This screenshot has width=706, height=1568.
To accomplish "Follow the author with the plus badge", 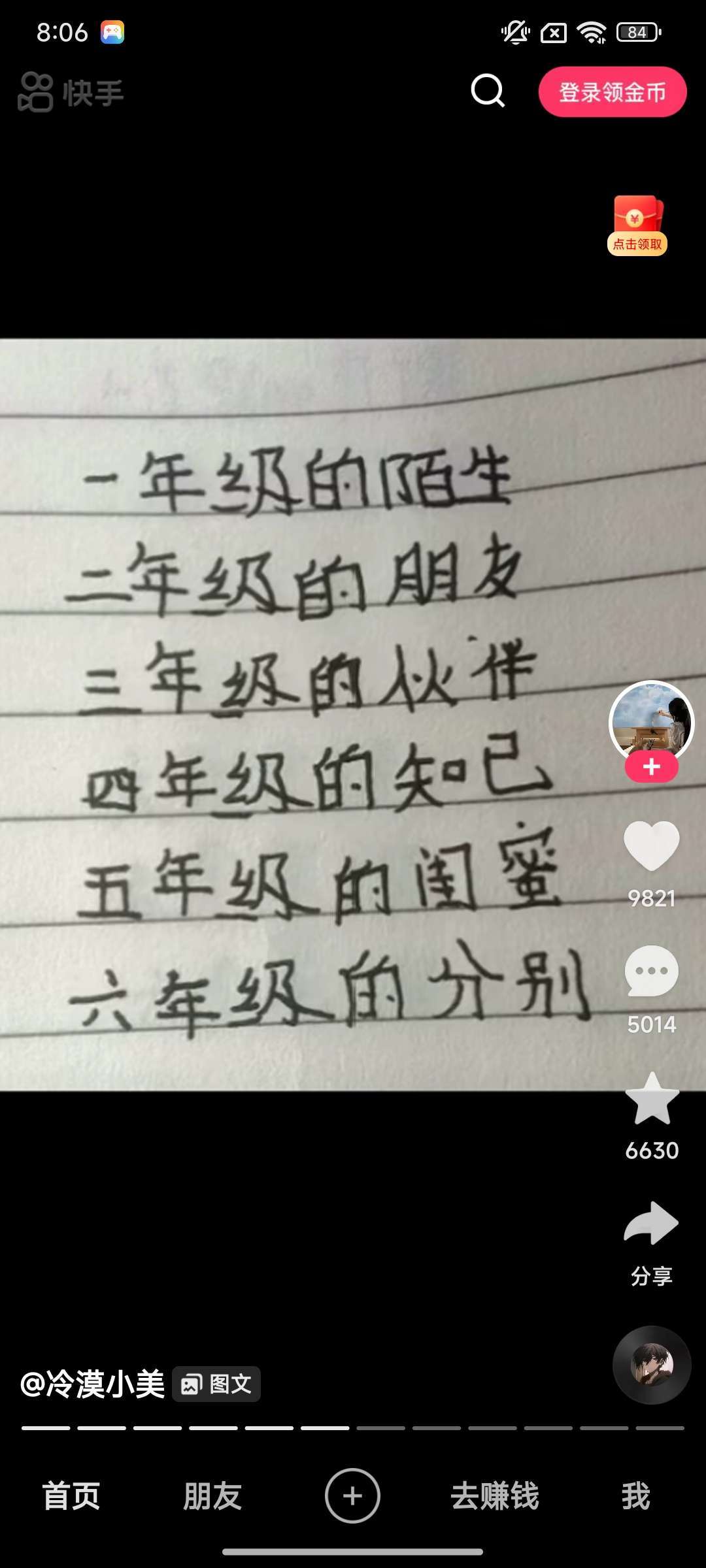I will pos(651,767).
